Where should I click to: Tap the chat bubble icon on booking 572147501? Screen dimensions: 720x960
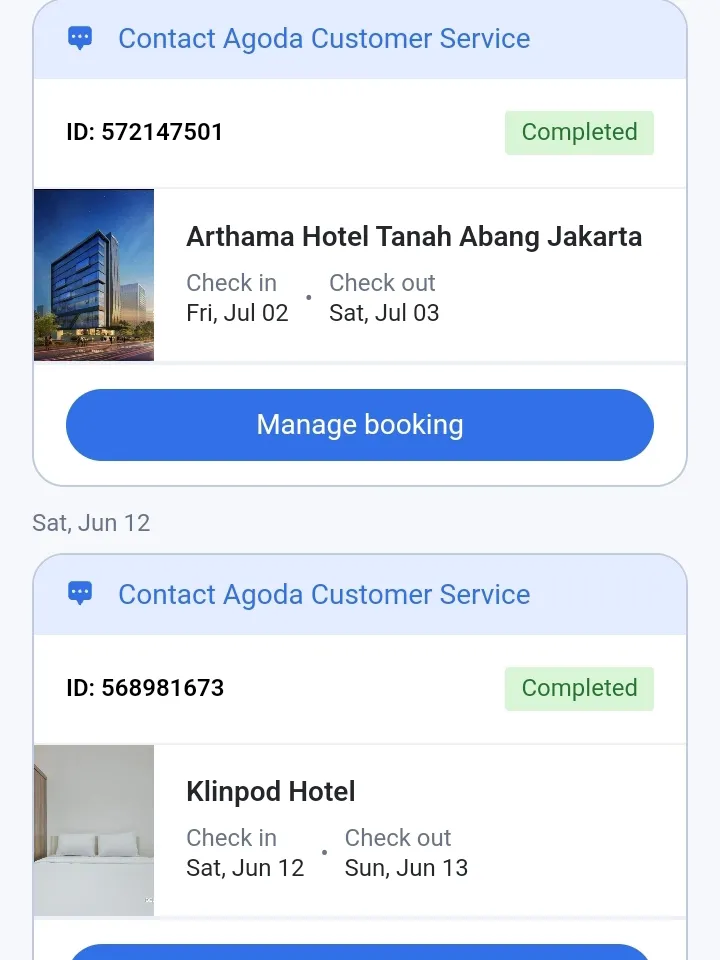pyautogui.click(x=79, y=38)
